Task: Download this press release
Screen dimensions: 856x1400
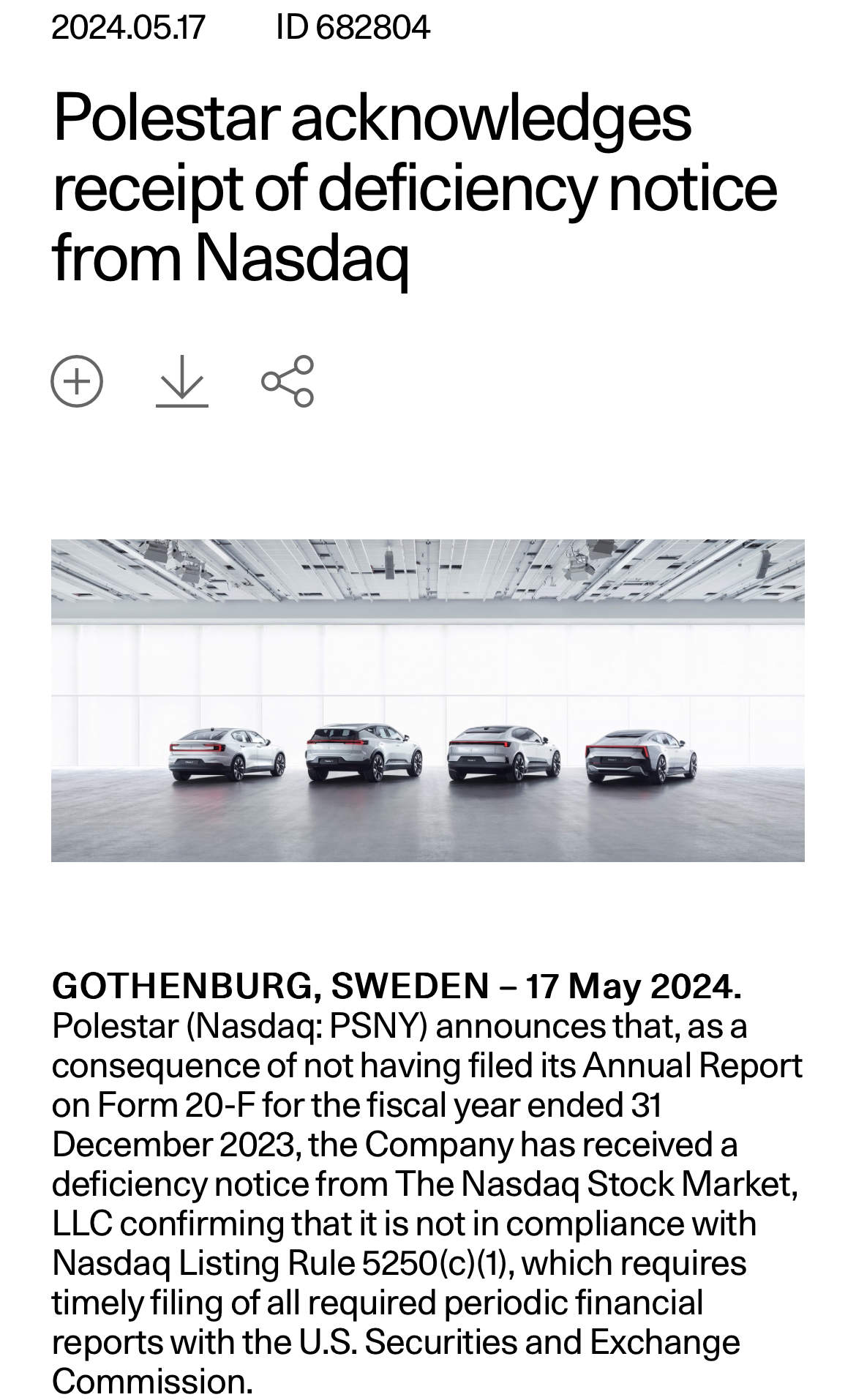Action: pos(182,381)
